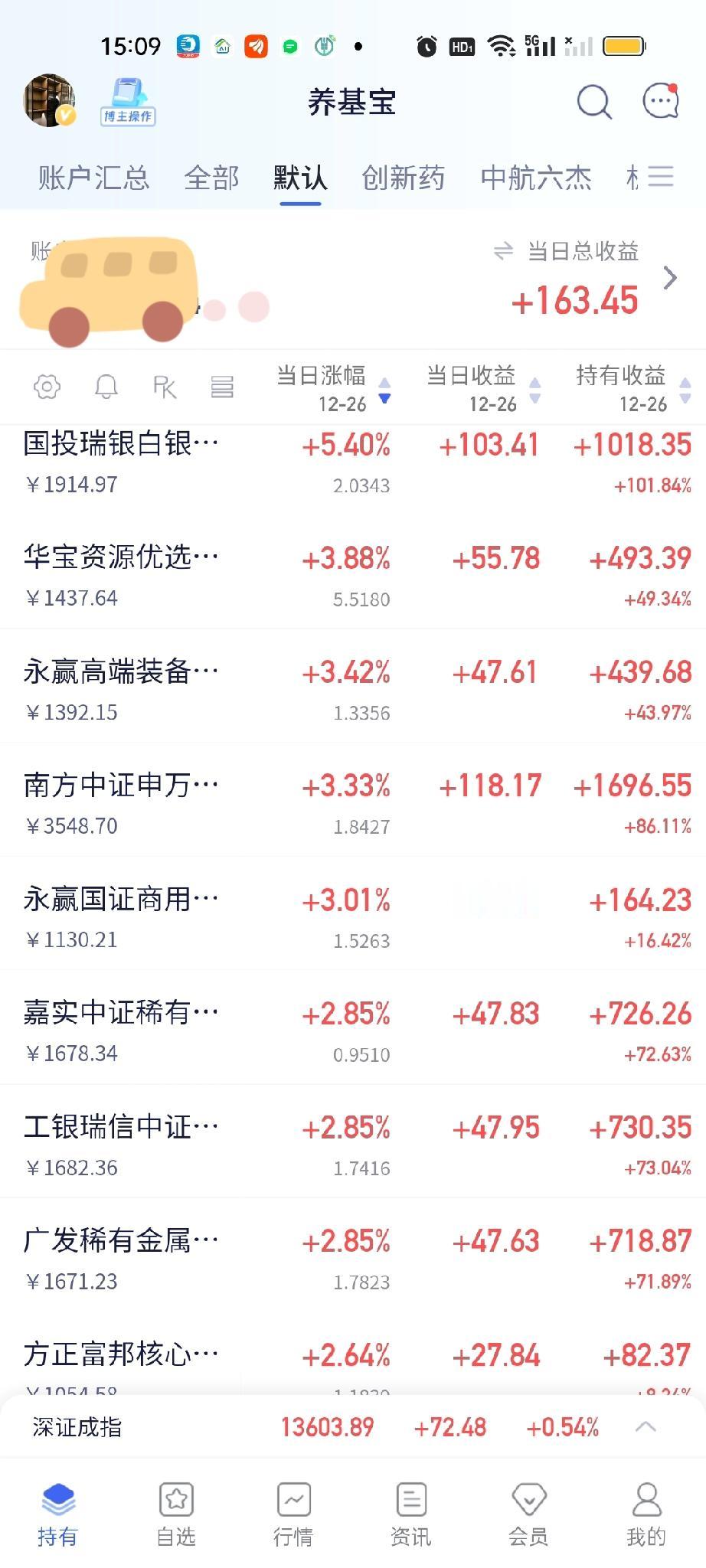706x1568 pixels.
Task: Switch to the 创新药 tab
Action: pyautogui.click(x=404, y=177)
